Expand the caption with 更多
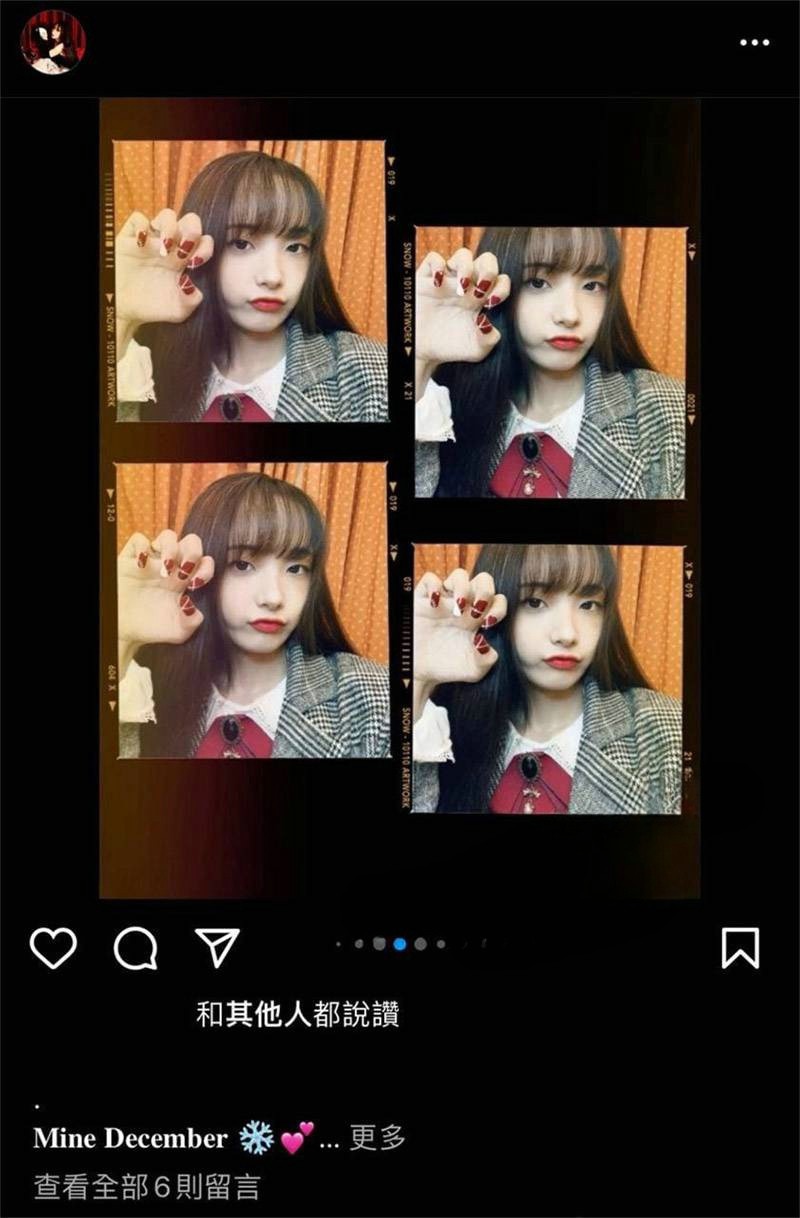The image size is (800, 1218). point(376,1137)
